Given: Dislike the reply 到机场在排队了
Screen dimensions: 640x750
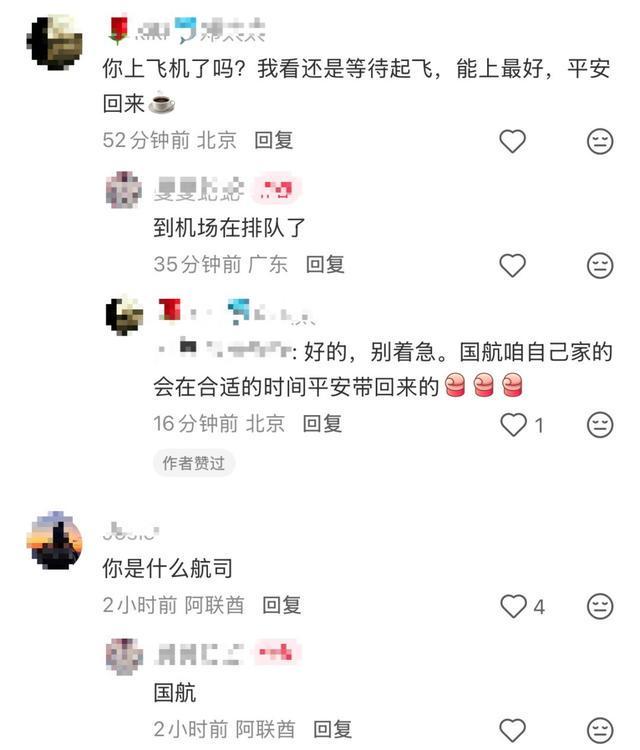Looking at the screenshot, I should [x=600, y=265].
